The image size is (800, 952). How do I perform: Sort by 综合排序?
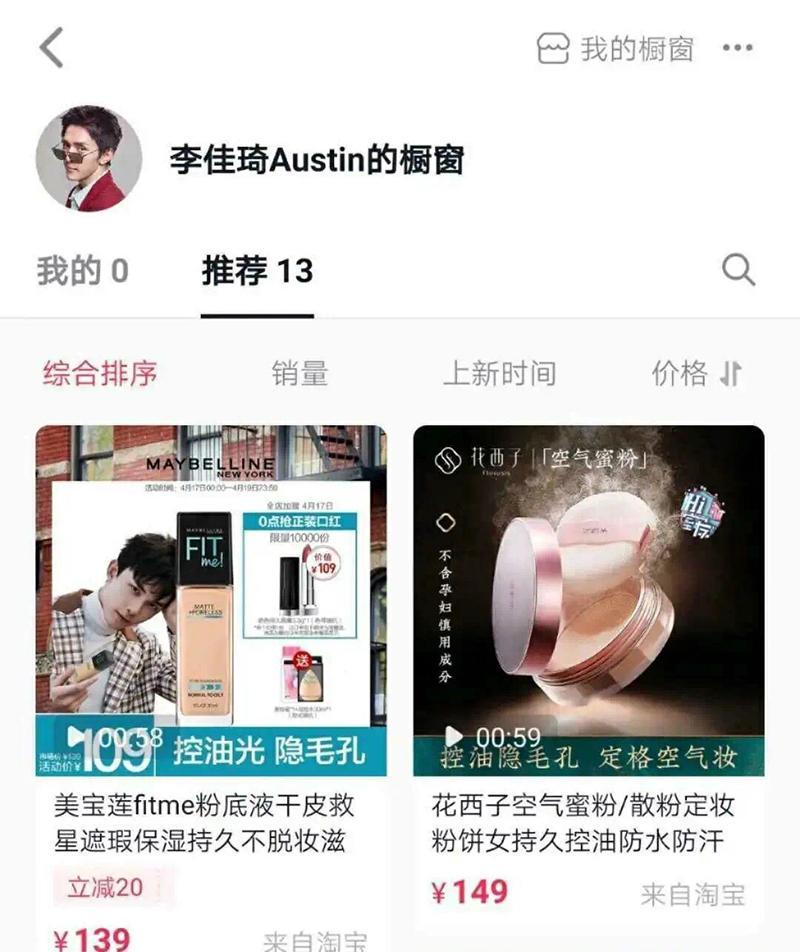[100, 374]
